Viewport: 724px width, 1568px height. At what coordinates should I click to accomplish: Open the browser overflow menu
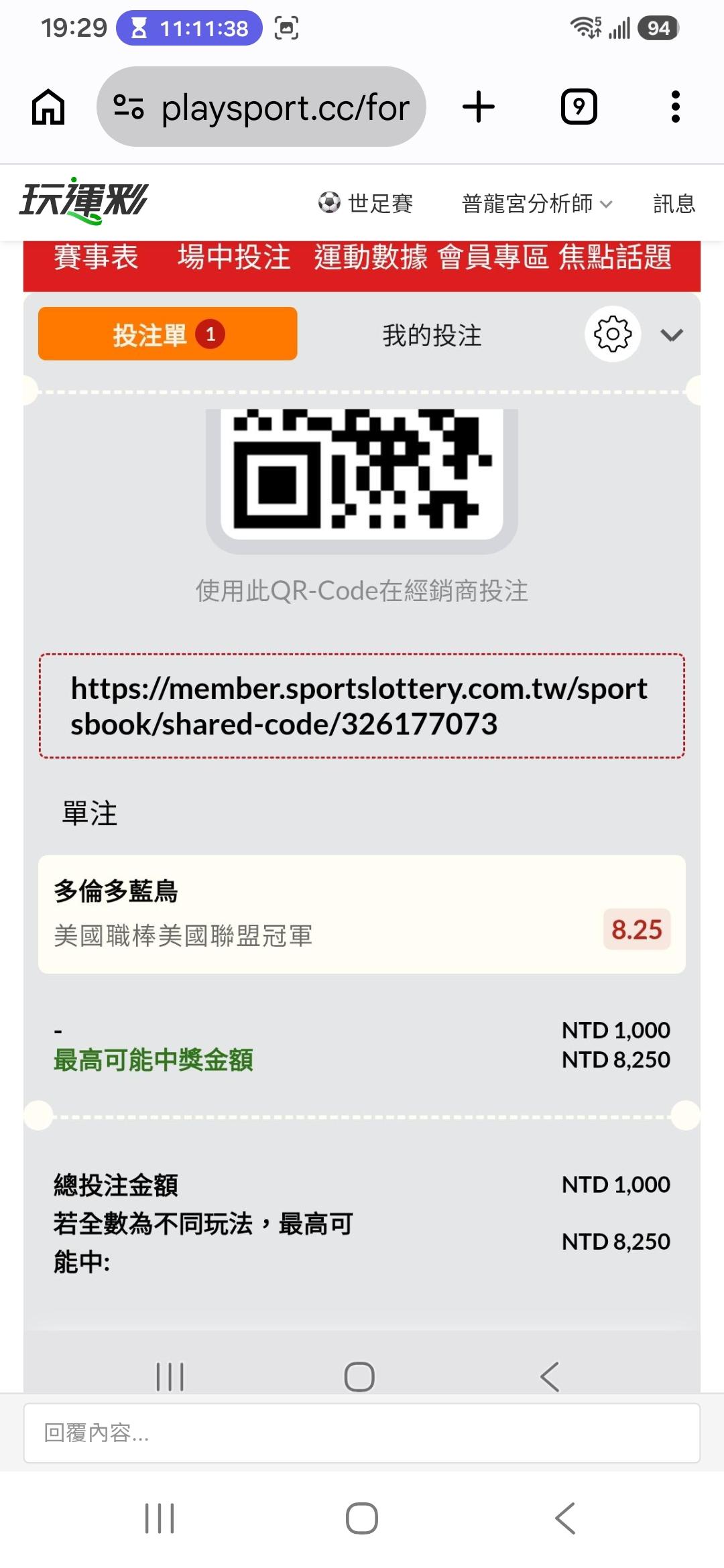pyautogui.click(x=675, y=107)
